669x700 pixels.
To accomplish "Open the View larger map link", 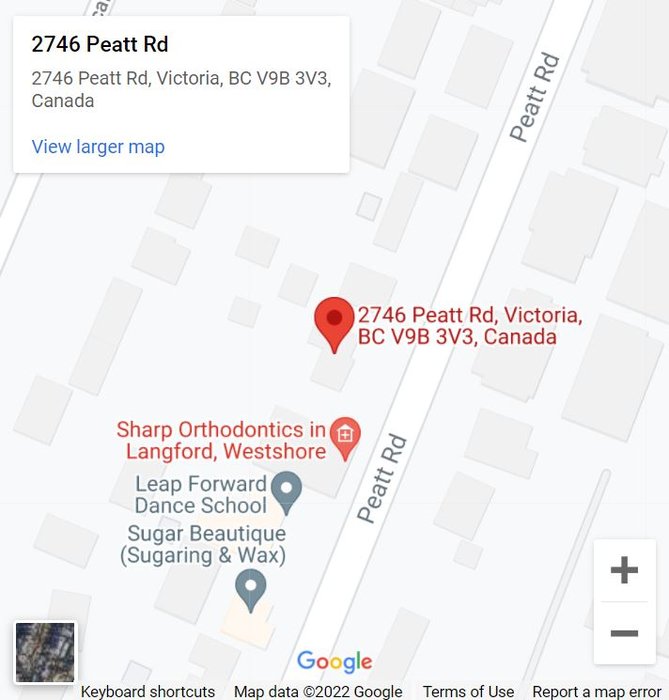I will [98, 147].
